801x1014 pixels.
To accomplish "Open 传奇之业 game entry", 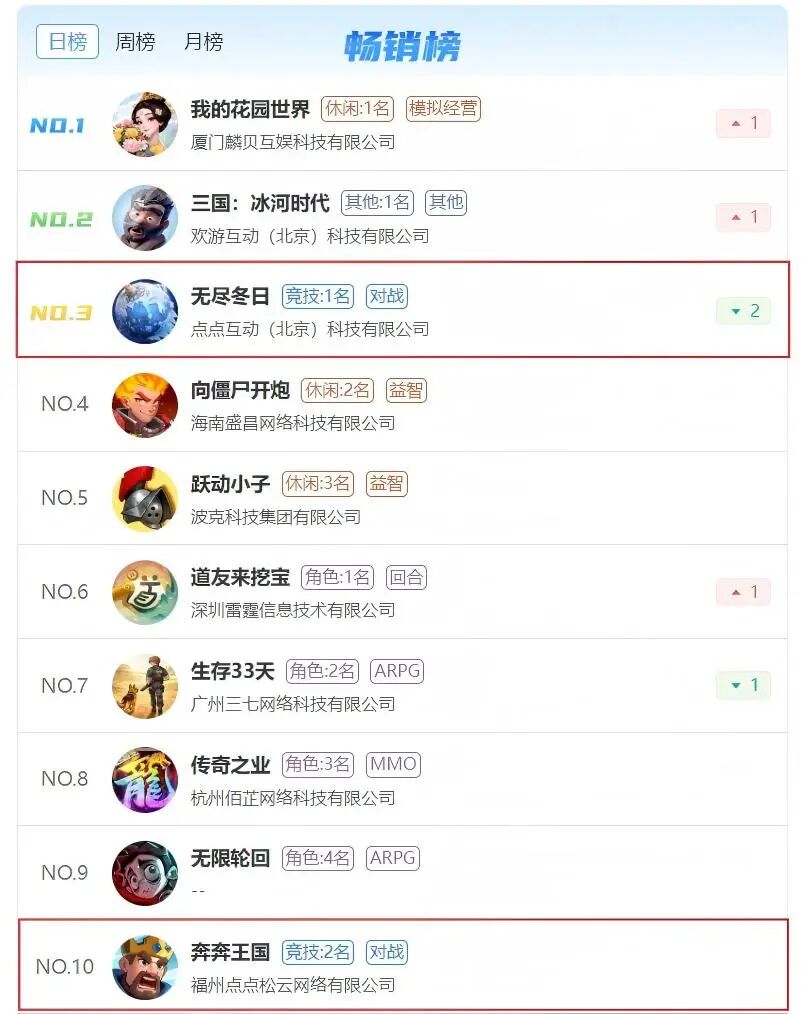I will click(x=230, y=765).
